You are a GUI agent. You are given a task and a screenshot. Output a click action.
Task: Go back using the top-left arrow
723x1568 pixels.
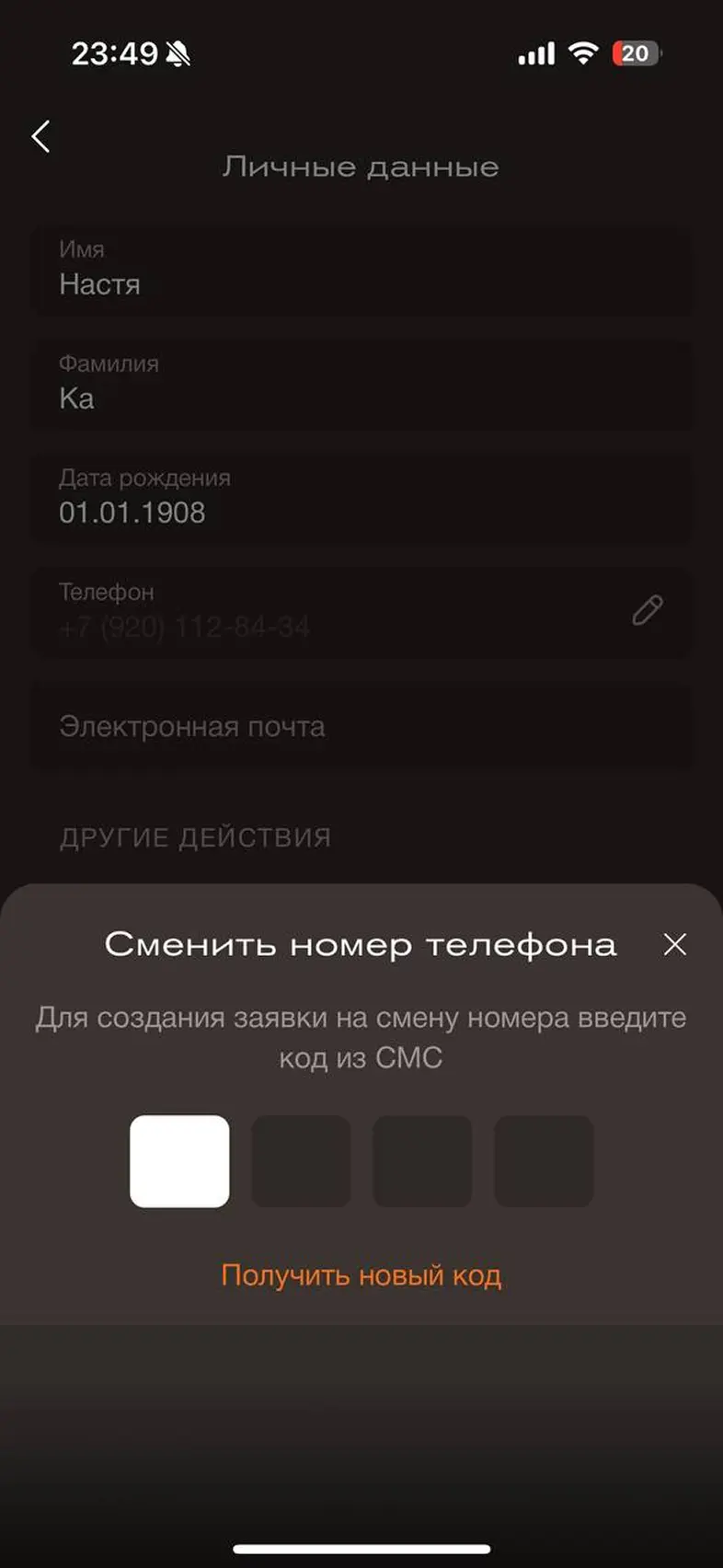[40, 136]
